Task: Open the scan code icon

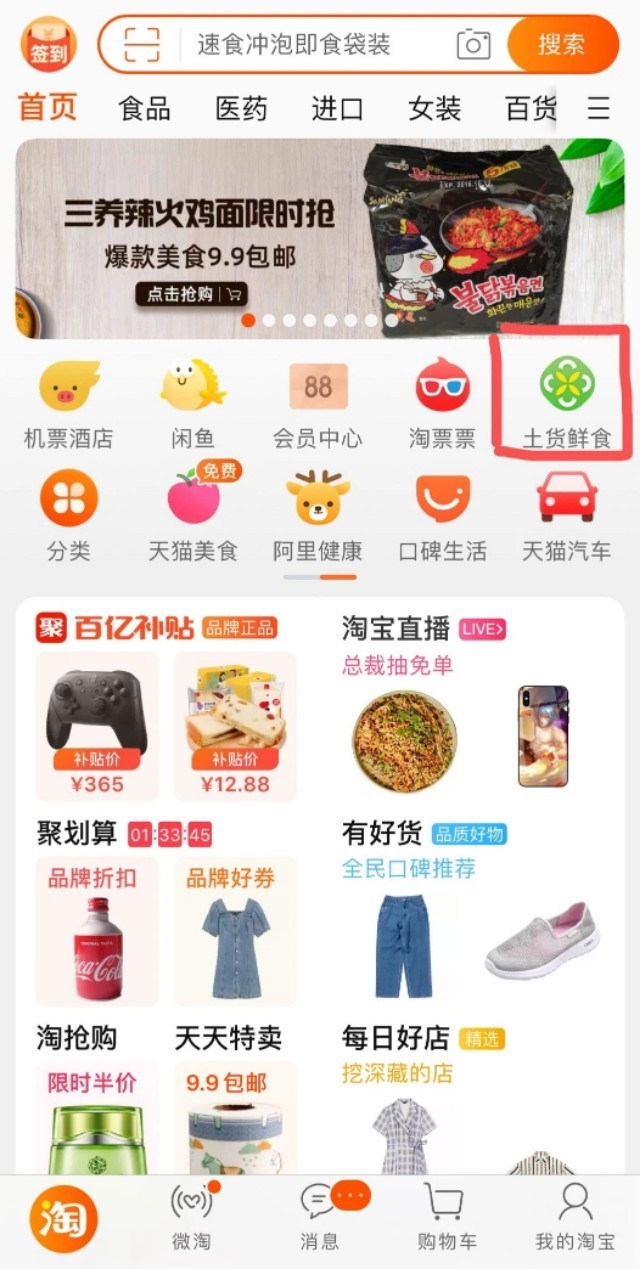Action: click(x=141, y=45)
